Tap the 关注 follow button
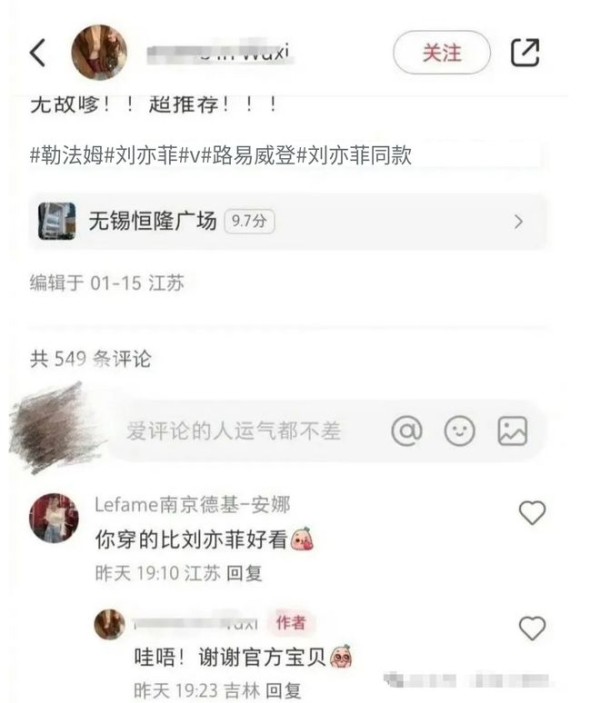This screenshot has height=703, width=600. 441,52
